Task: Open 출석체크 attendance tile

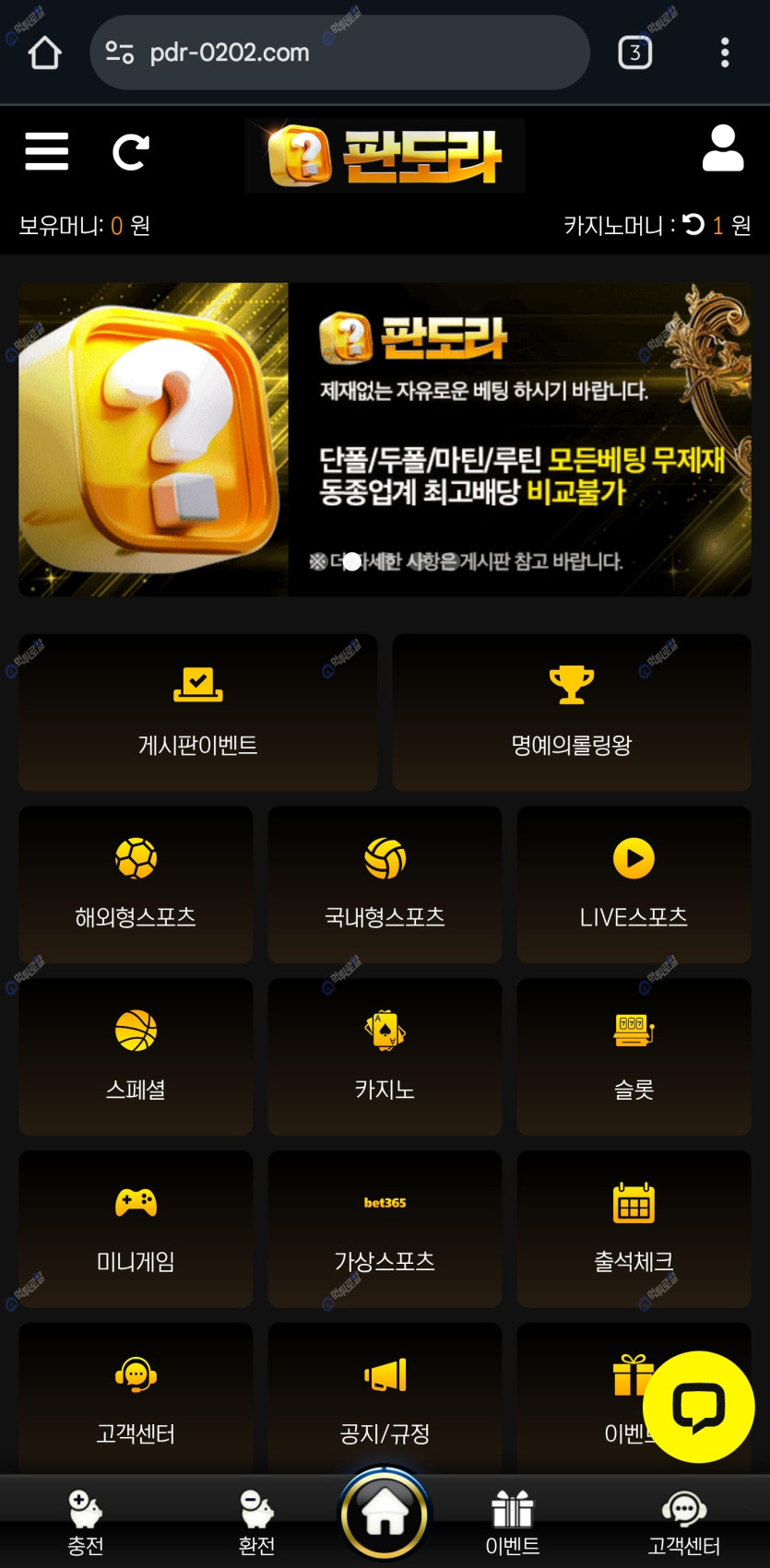Action: coord(634,1229)
